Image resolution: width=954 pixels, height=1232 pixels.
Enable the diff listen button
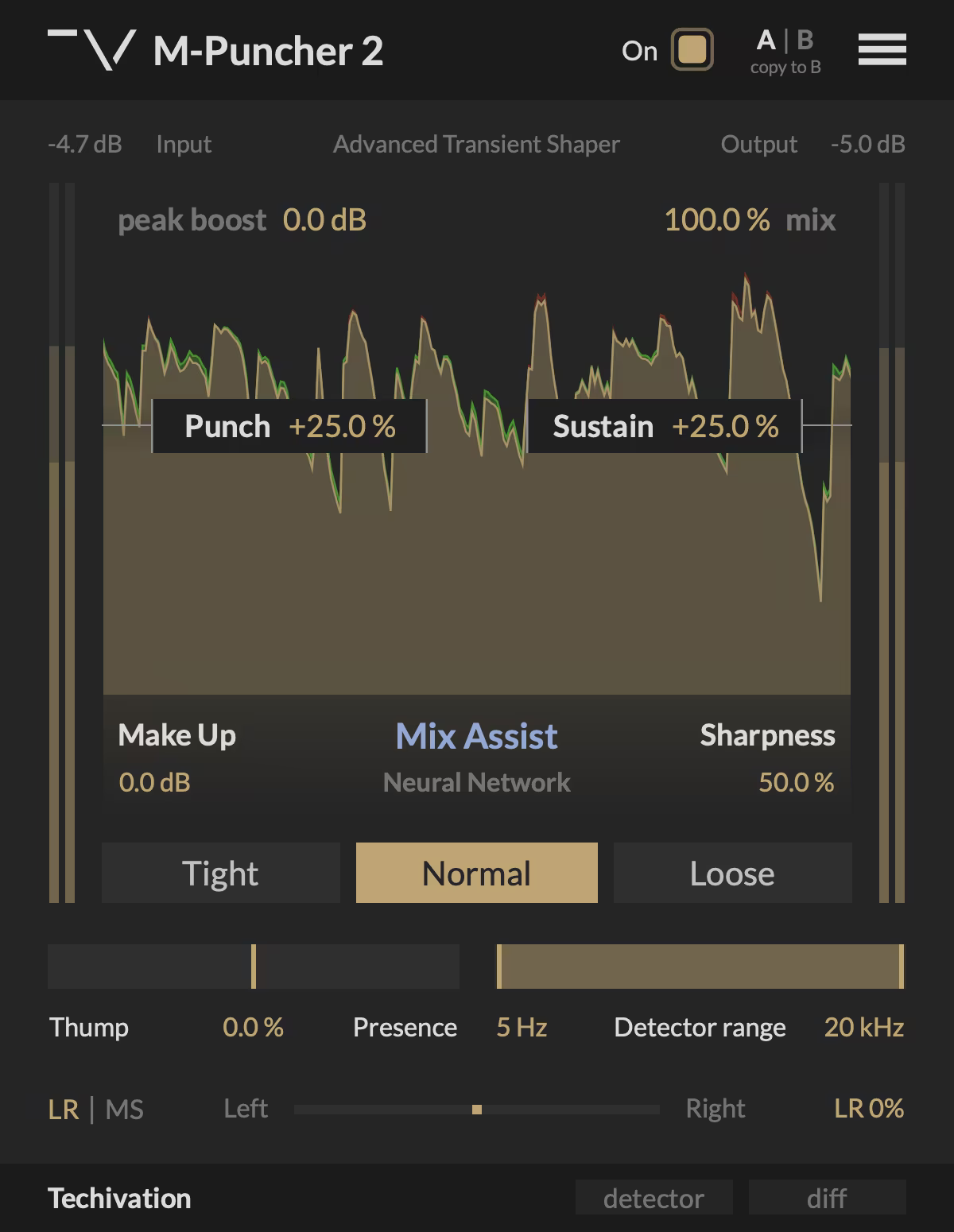827,1198
